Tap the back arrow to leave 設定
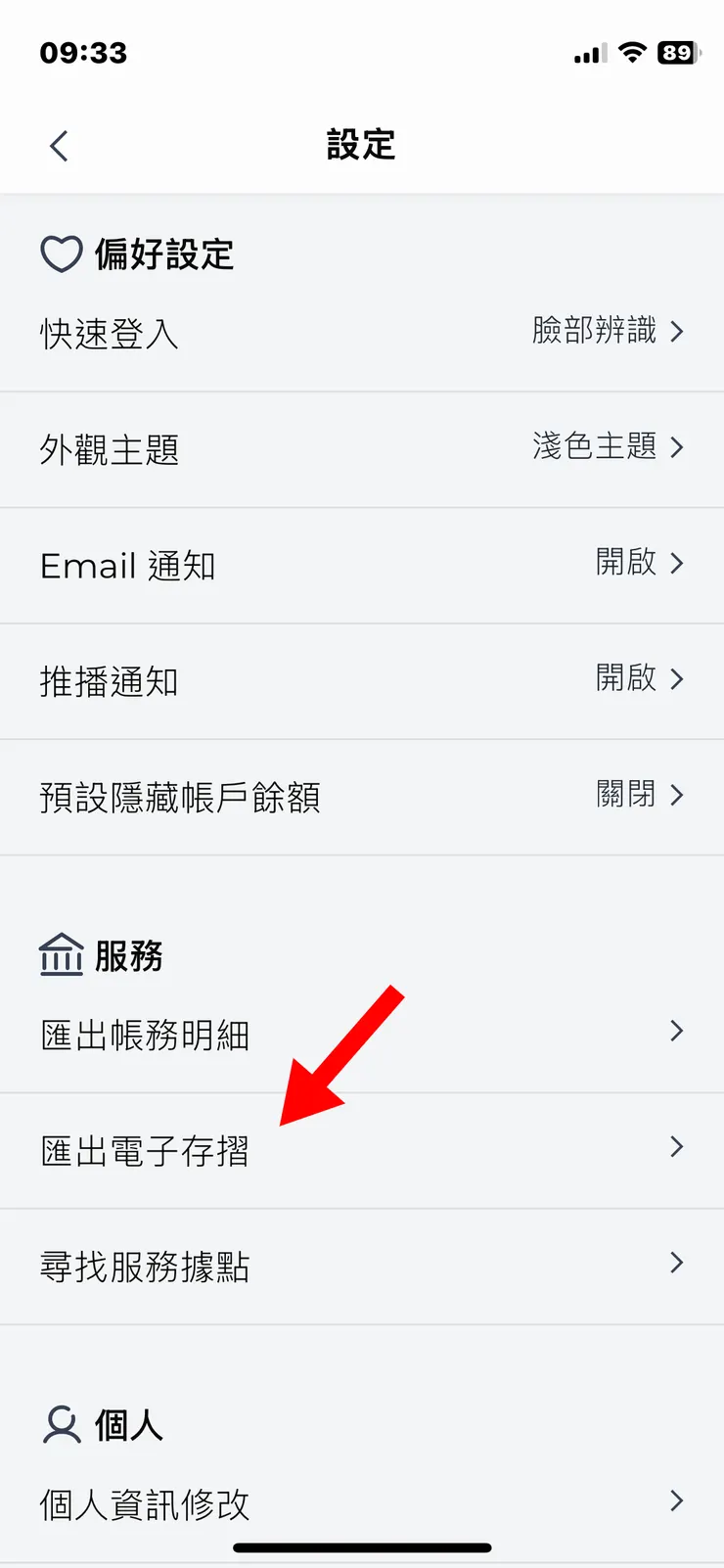The image size is (724, 1568). 57,144
